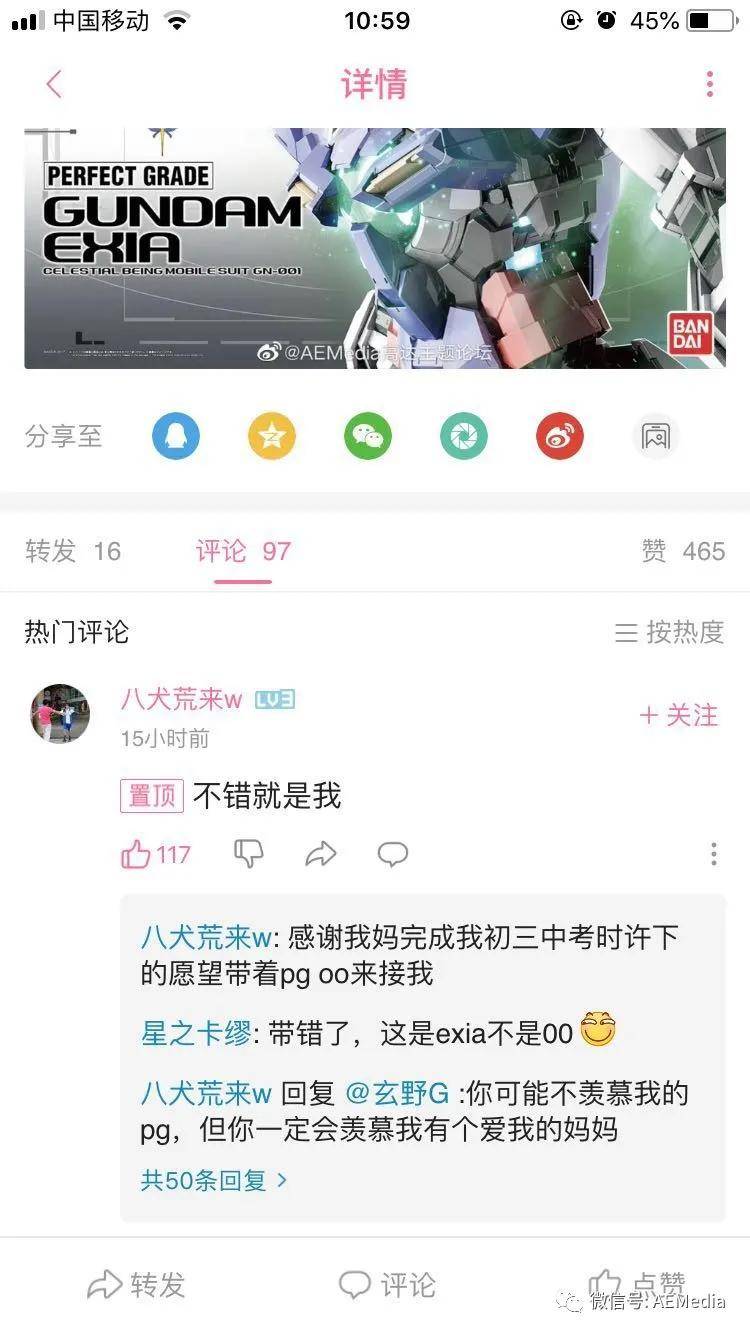Tap 评论 in the bottom bar

pos(387,1285)
